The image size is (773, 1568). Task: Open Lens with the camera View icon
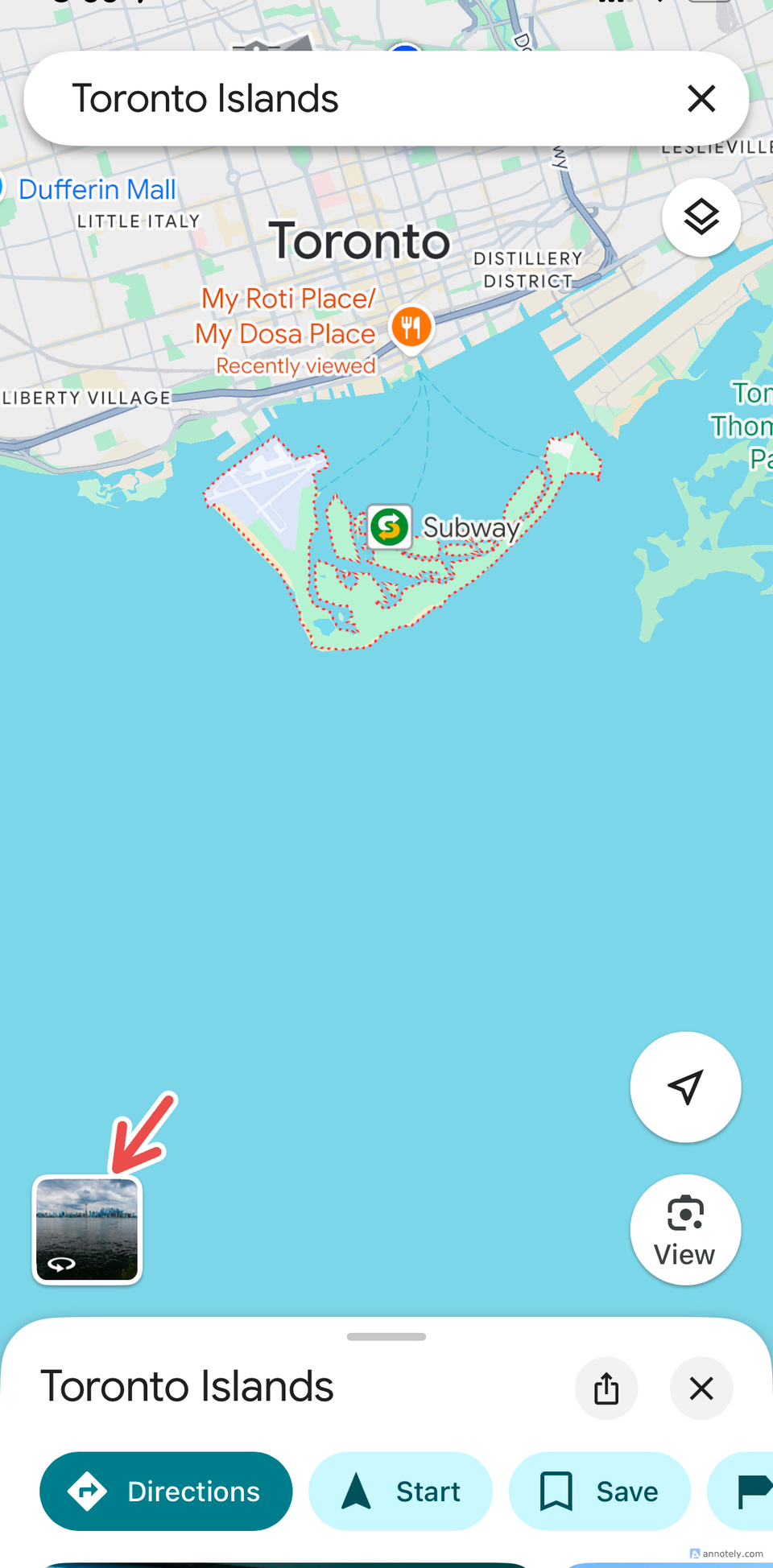point(685,1229)
